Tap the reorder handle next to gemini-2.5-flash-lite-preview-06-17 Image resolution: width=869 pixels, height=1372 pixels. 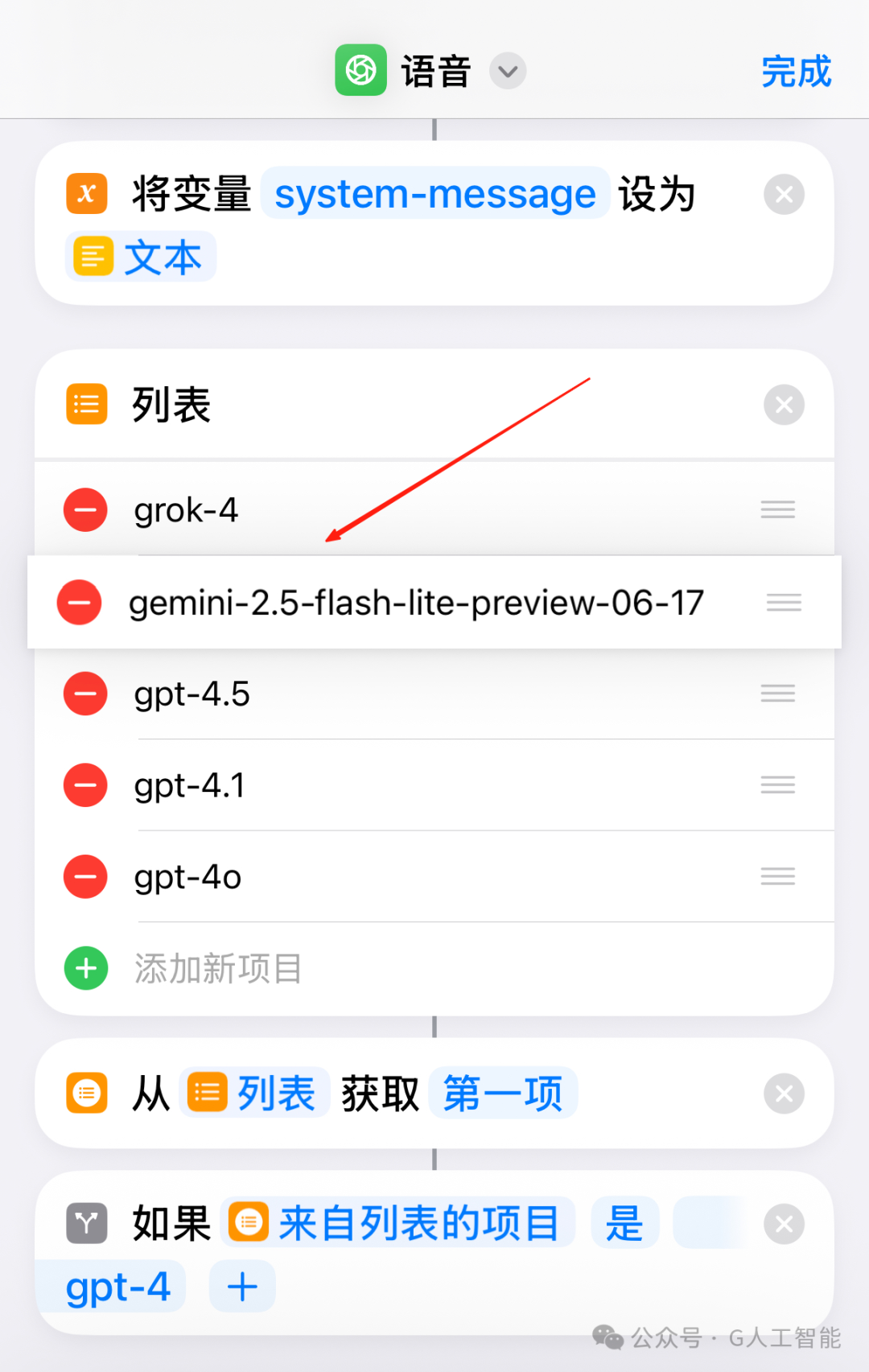[783, 603]
